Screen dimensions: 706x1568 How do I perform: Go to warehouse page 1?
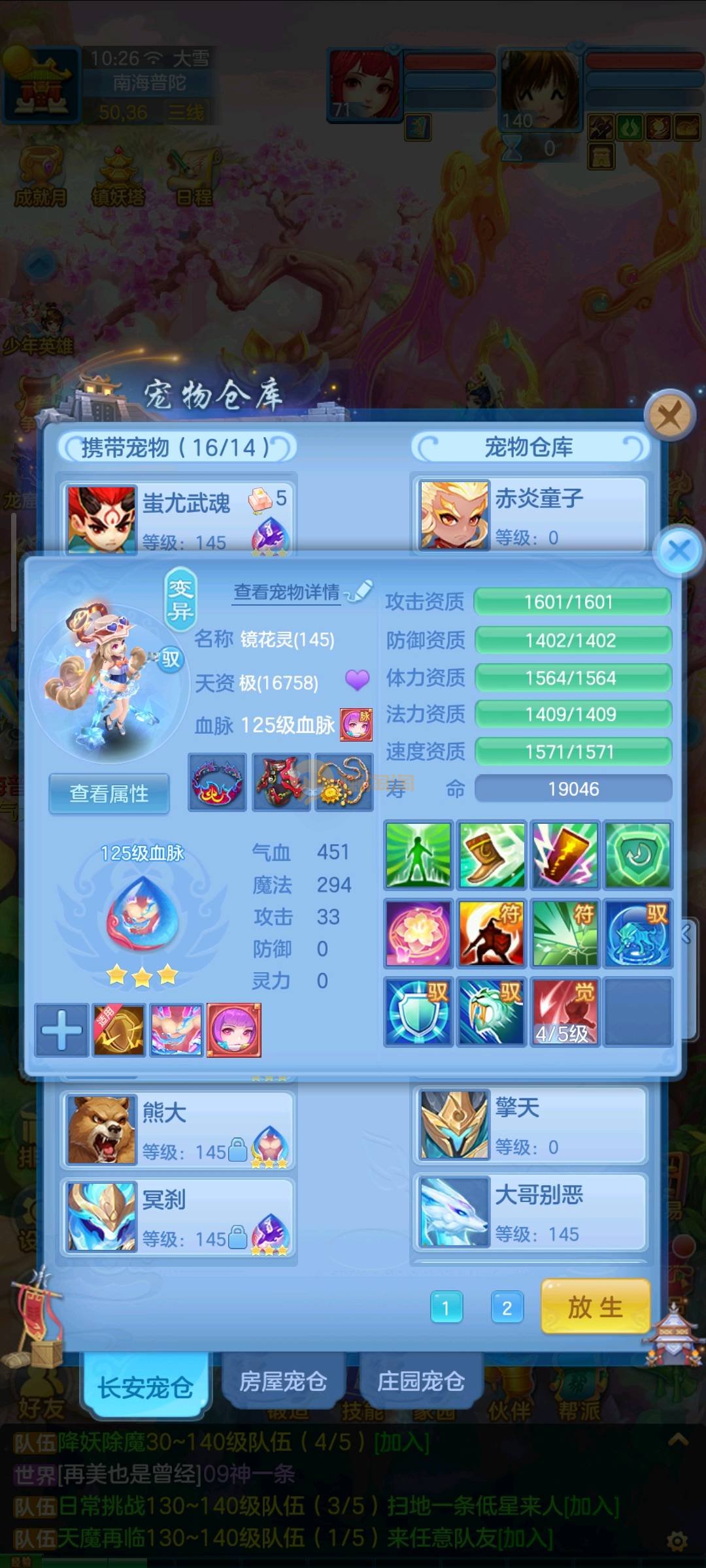click(x=446, y=1308)
